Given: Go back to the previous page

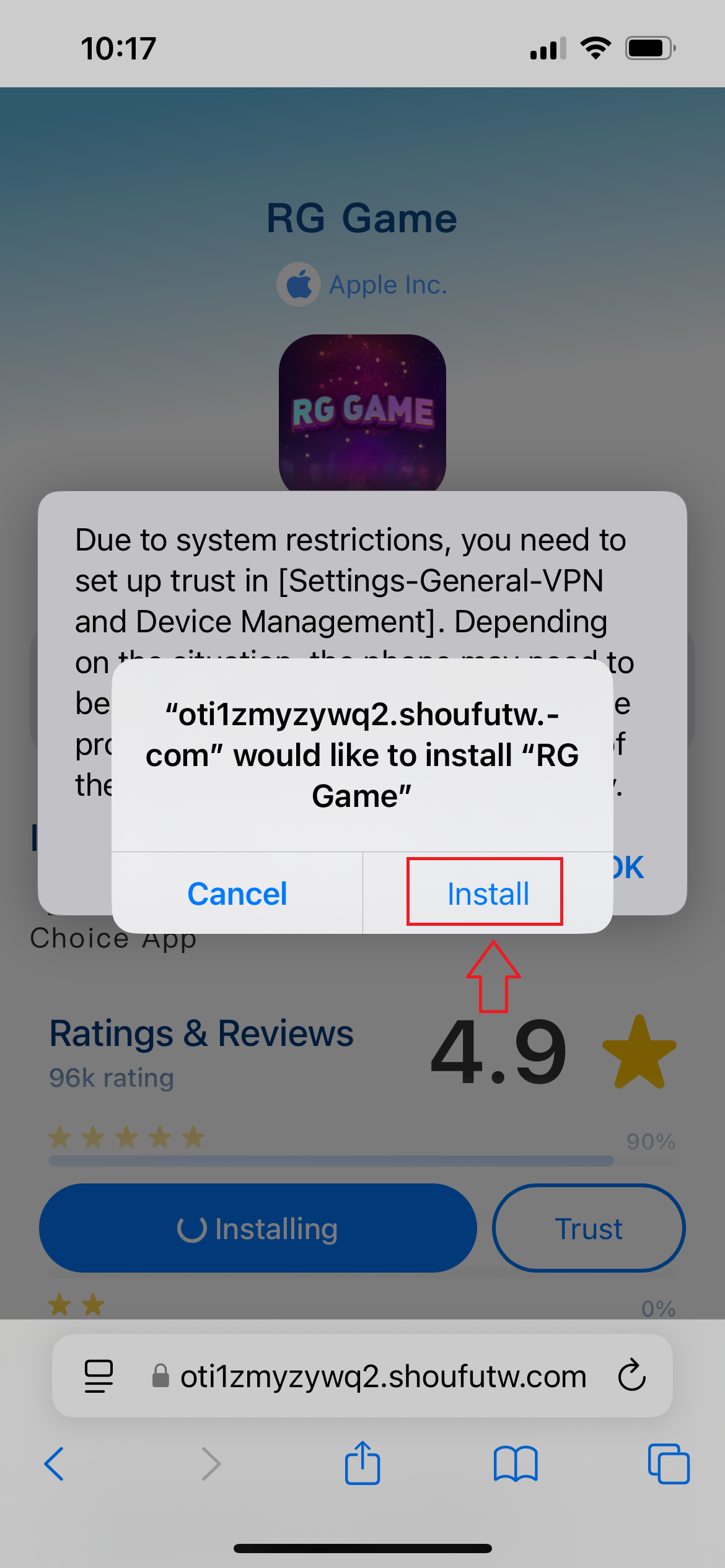Looking at the screenshot, I should tap(55, 1464).
